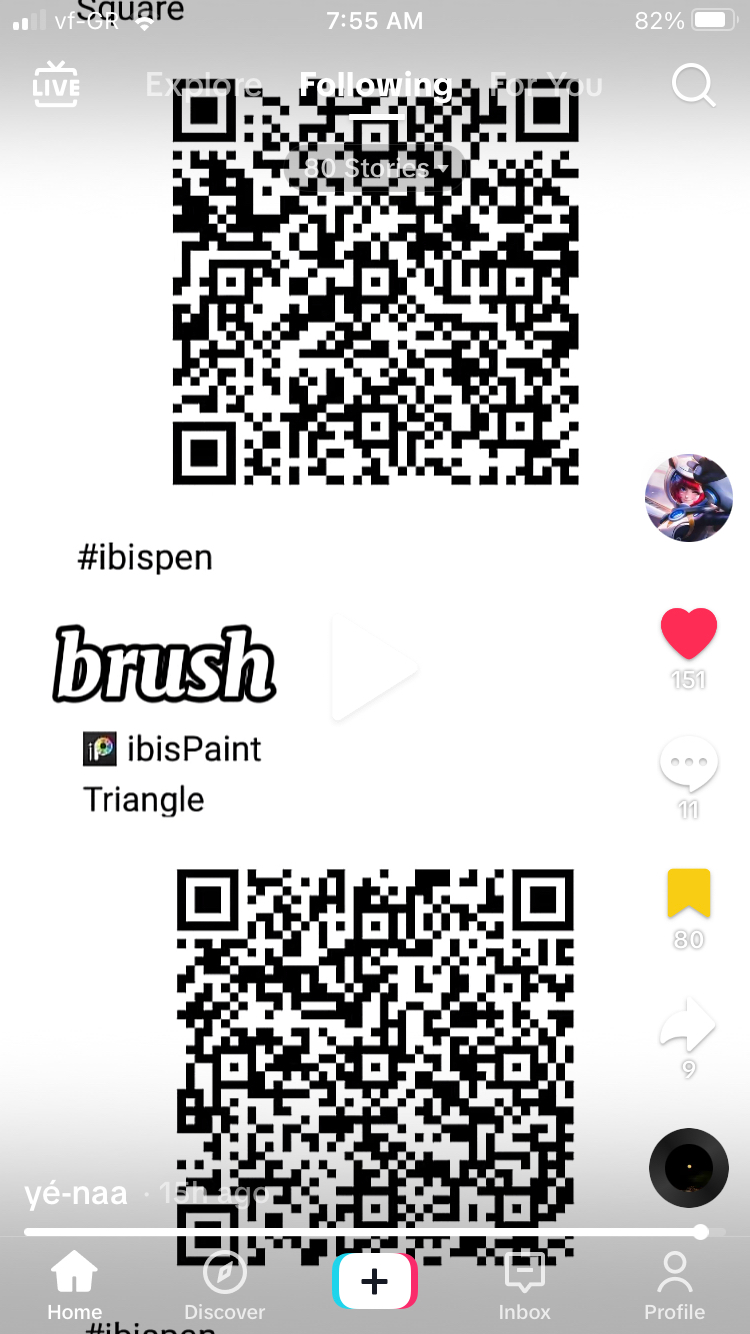Open the search magnifier
Screen dimensions: 750x1334
point(693,86)
